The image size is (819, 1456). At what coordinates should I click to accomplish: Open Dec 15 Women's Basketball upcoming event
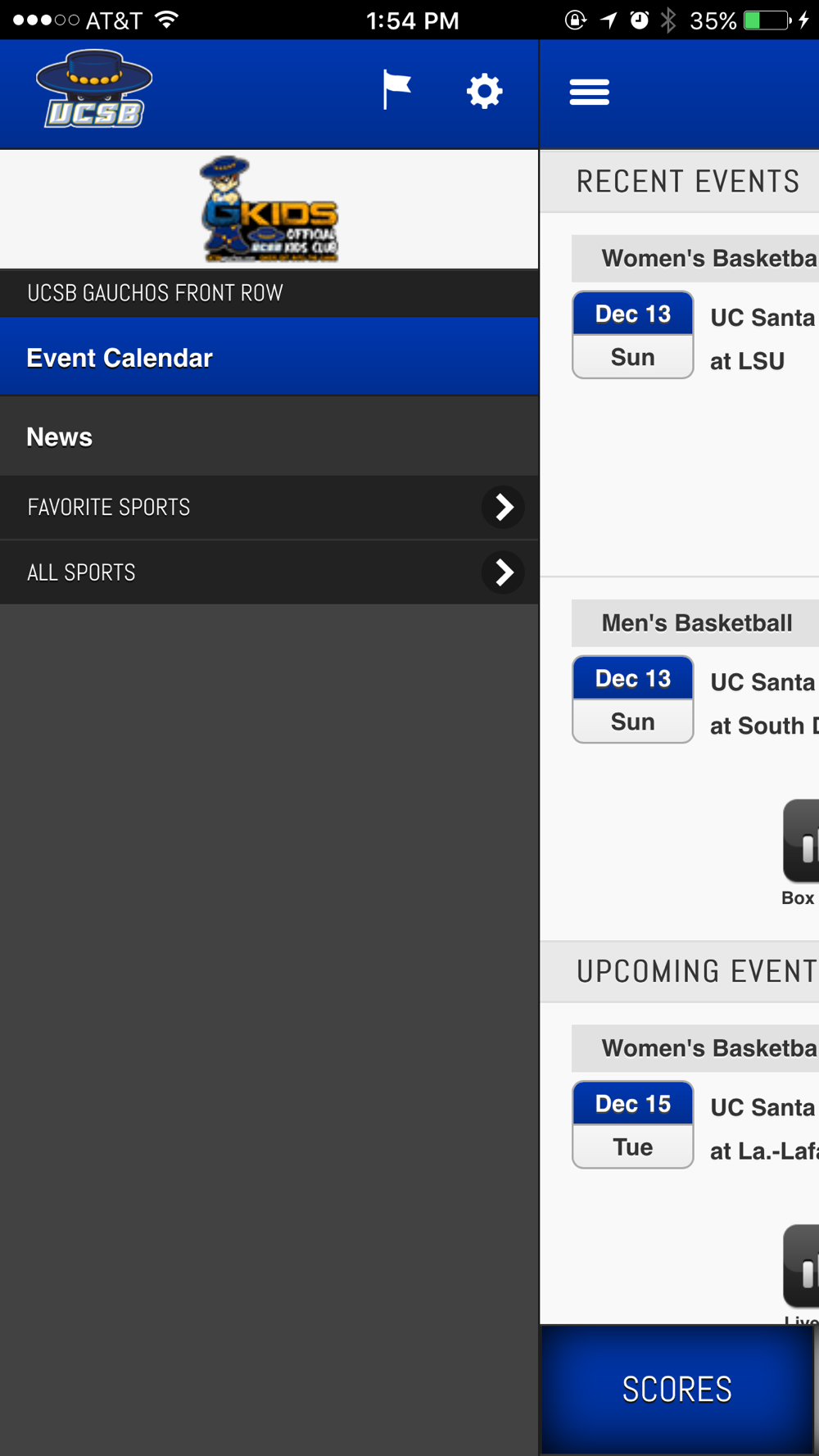click(695, 1127)
